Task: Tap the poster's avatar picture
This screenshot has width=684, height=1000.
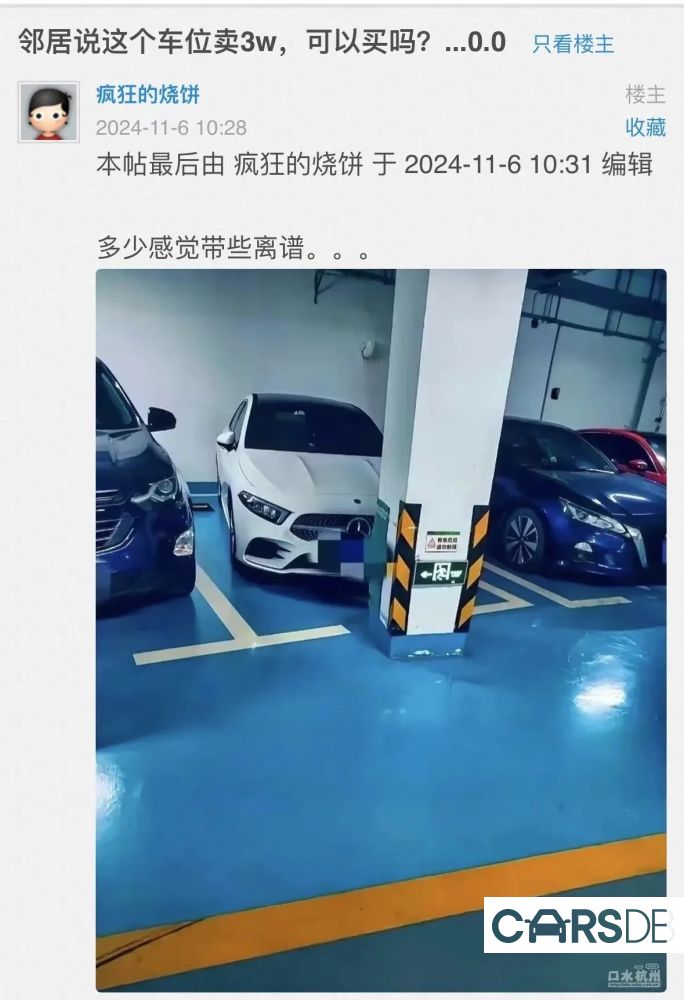Action: [48, 112]
